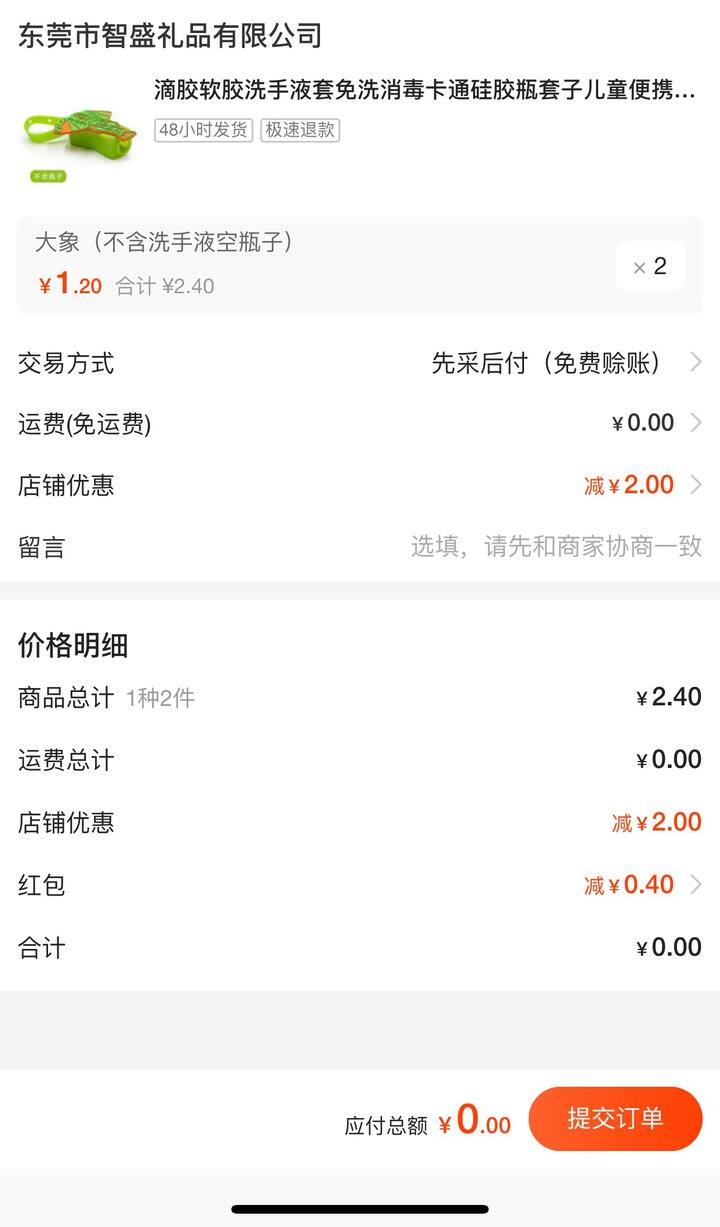Viewport: 720px width, 1227px height.
Task: Change the ×2 quantity
Action: point(650,266)
